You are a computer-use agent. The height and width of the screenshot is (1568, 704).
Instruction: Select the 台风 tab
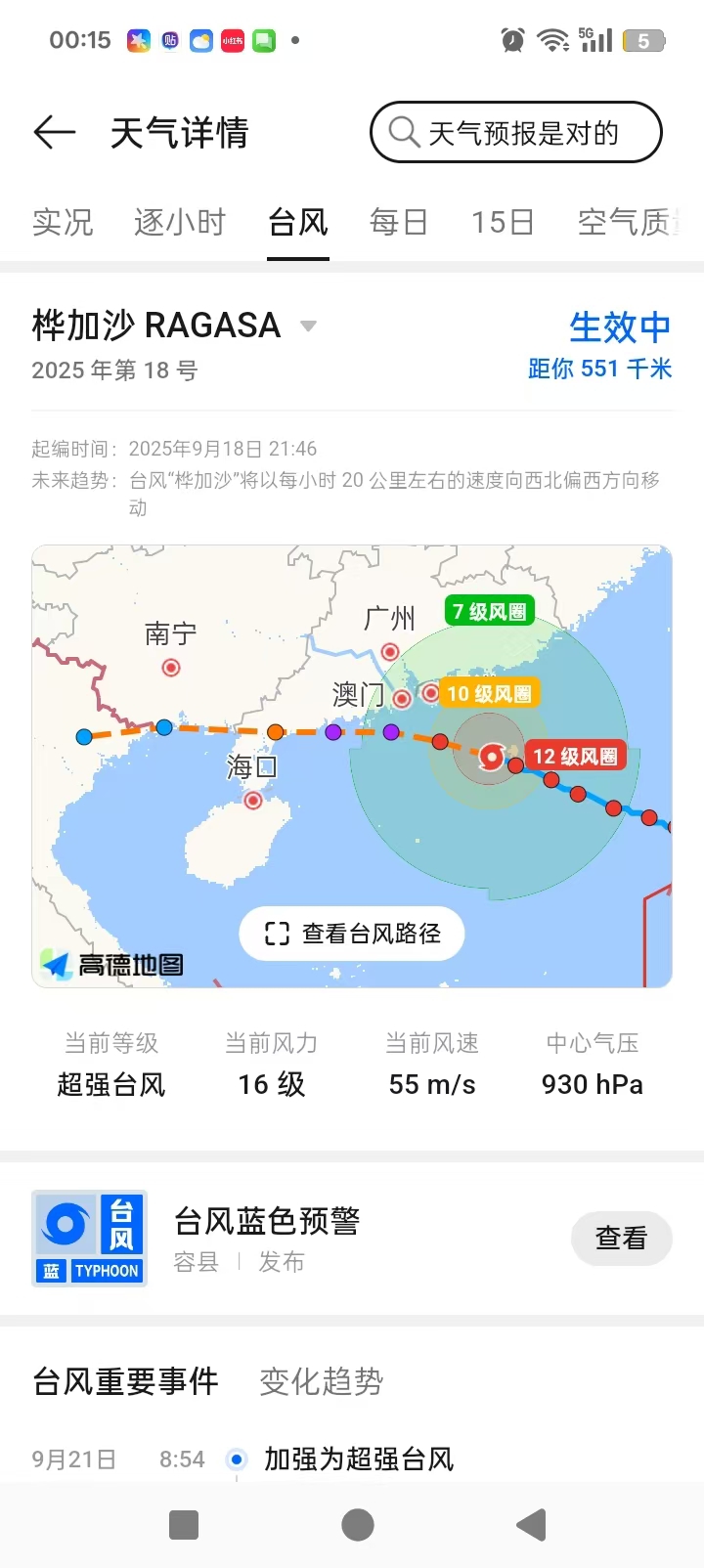click(298, 222)
